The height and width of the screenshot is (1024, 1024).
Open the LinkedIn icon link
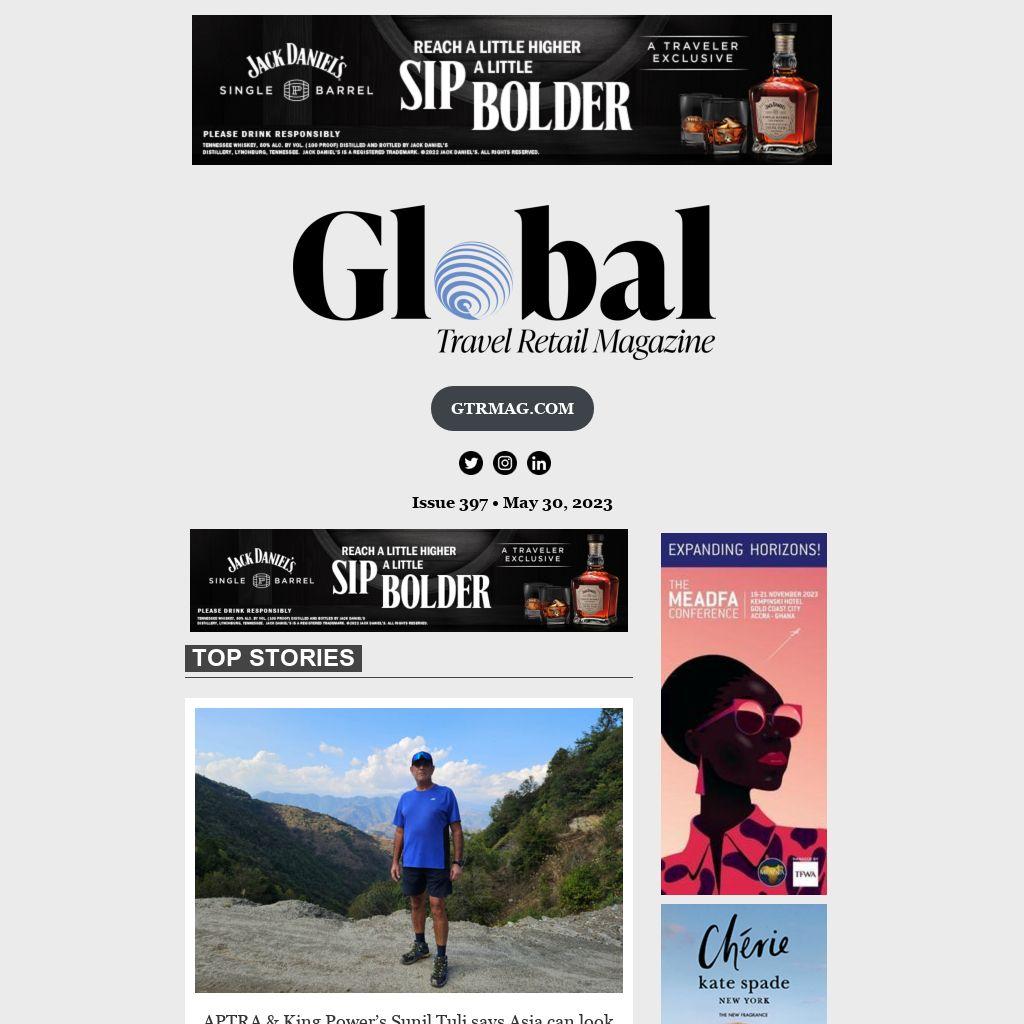point(539,463)
